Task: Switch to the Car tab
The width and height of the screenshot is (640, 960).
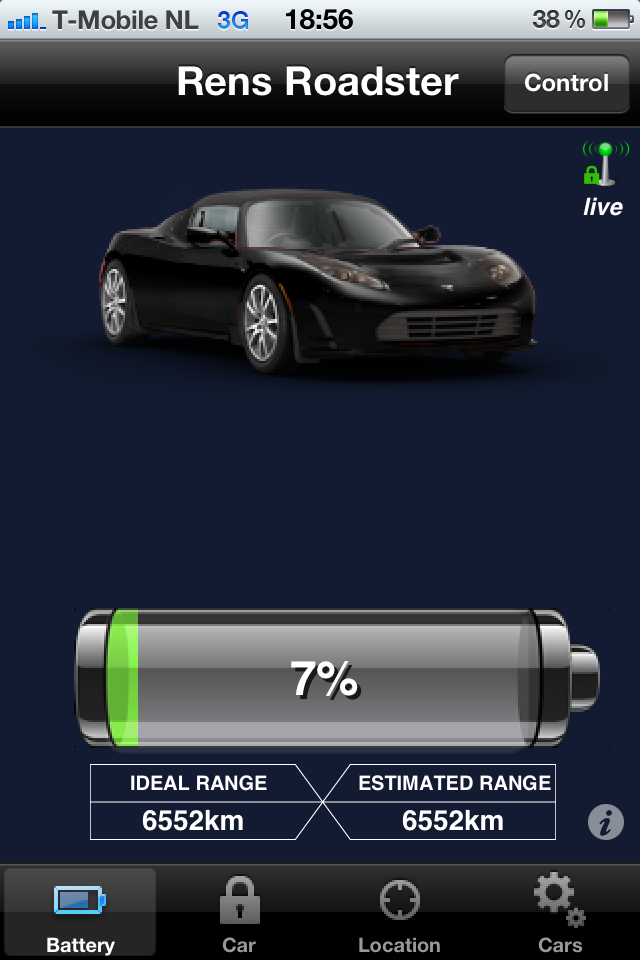Action: pyautogui.click(x=239, y=913)
